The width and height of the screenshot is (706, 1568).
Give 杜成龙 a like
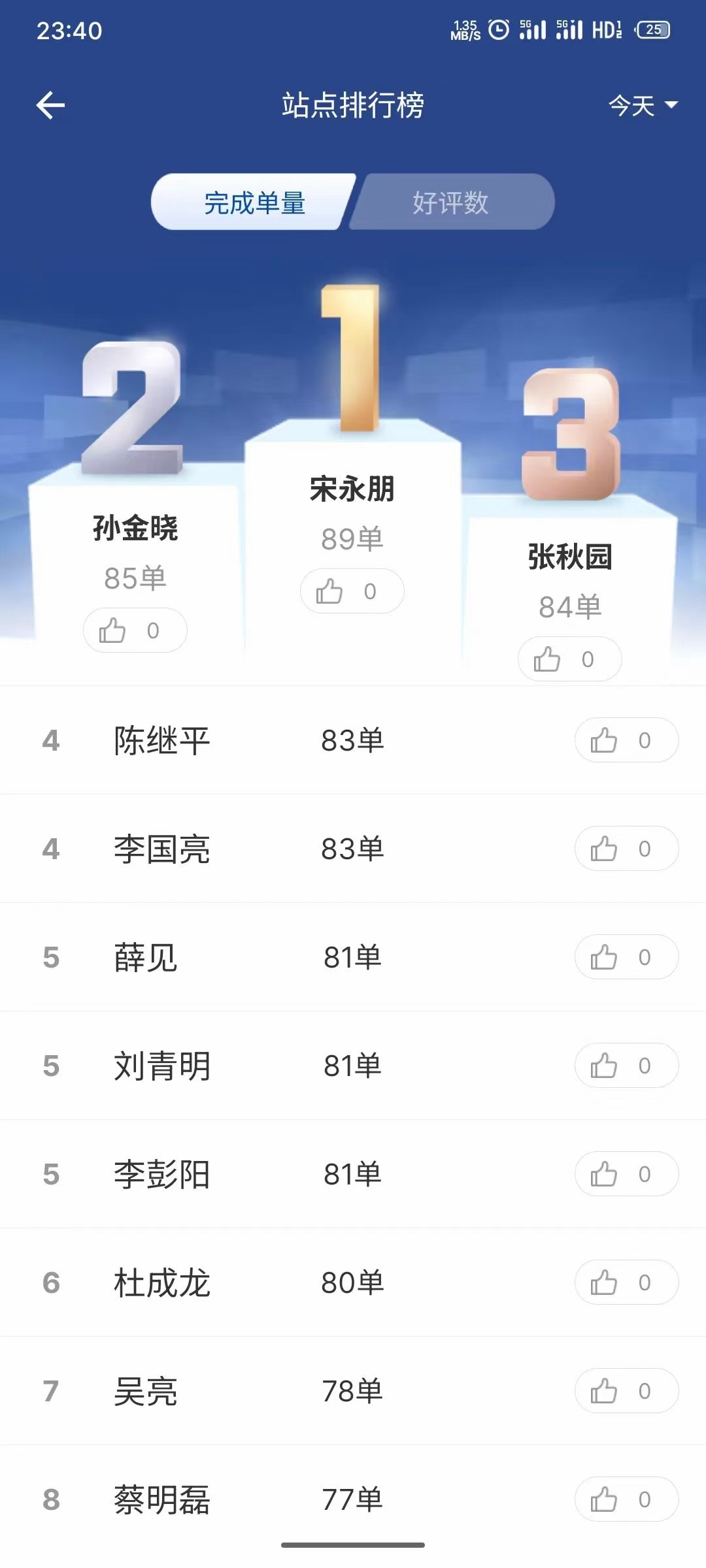[626, 1282]
